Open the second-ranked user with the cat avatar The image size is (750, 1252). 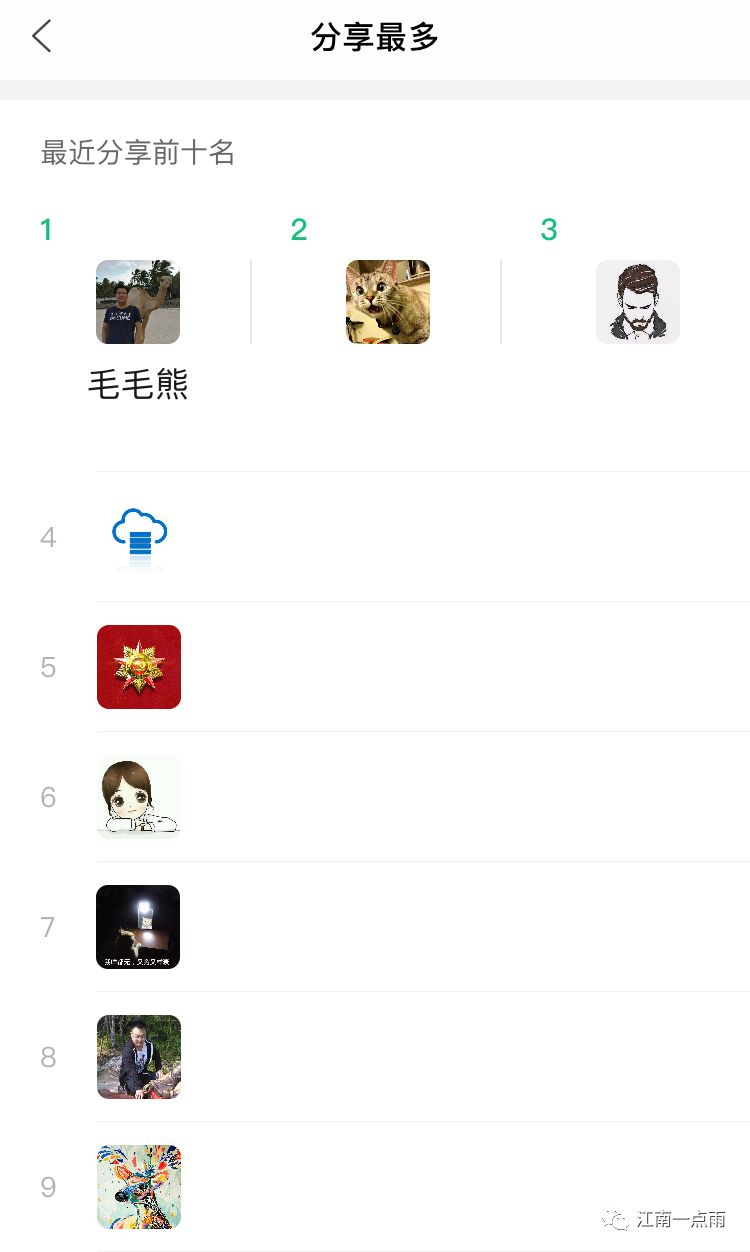tap(388, 302)
